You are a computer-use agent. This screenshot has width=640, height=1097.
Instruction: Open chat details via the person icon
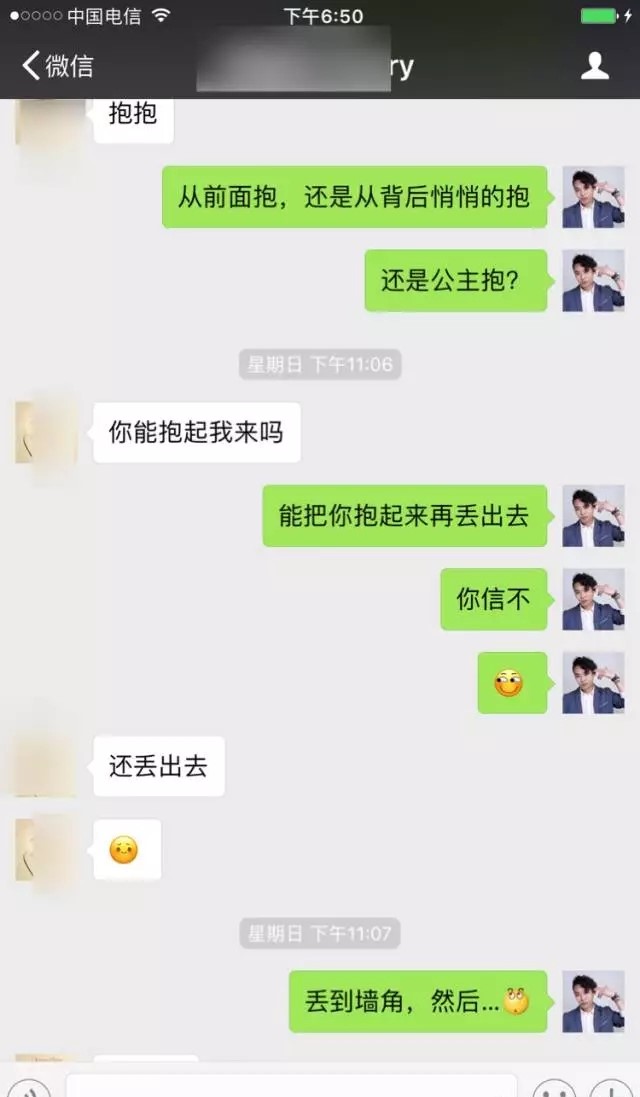pos(595,66)
